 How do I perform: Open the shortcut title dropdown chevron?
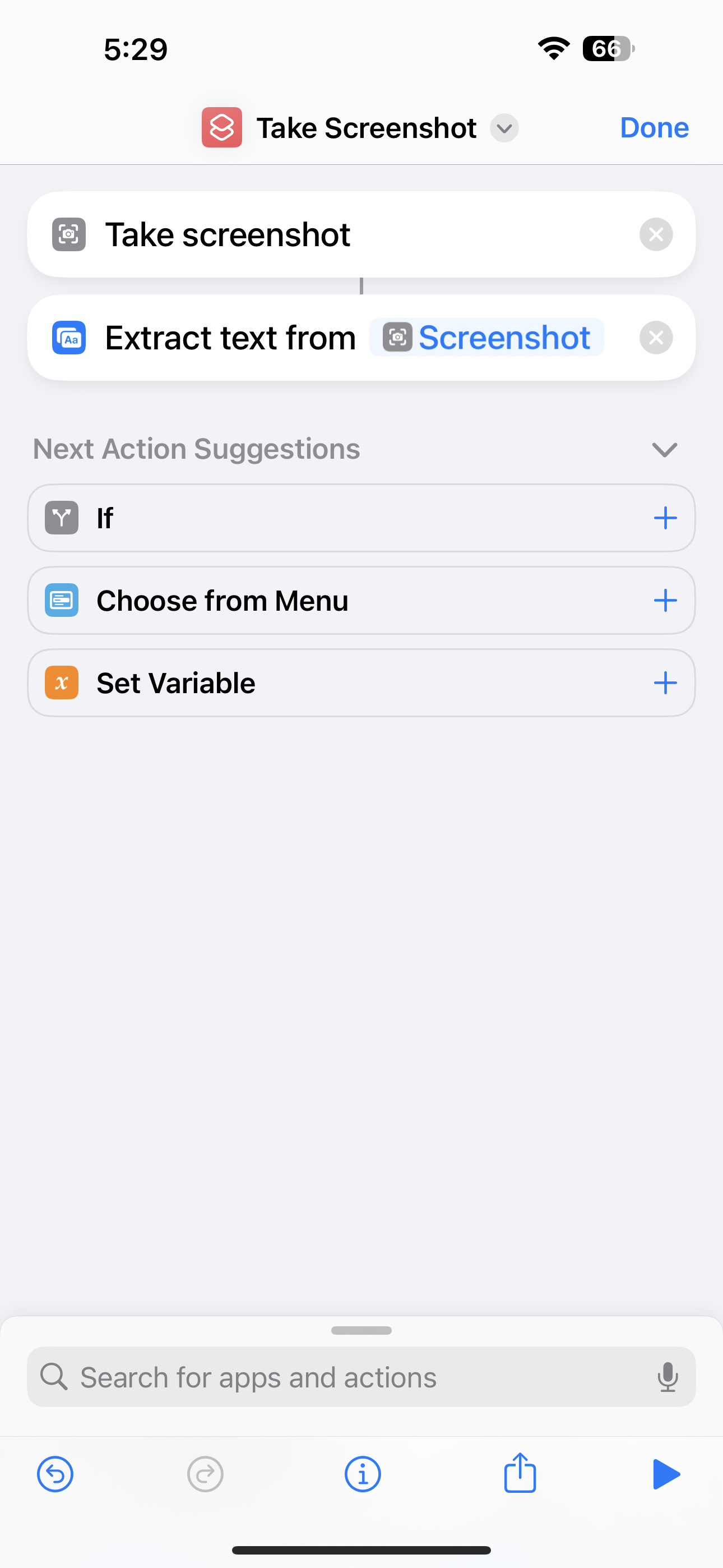pyautogui.click(x=504, y=128)
